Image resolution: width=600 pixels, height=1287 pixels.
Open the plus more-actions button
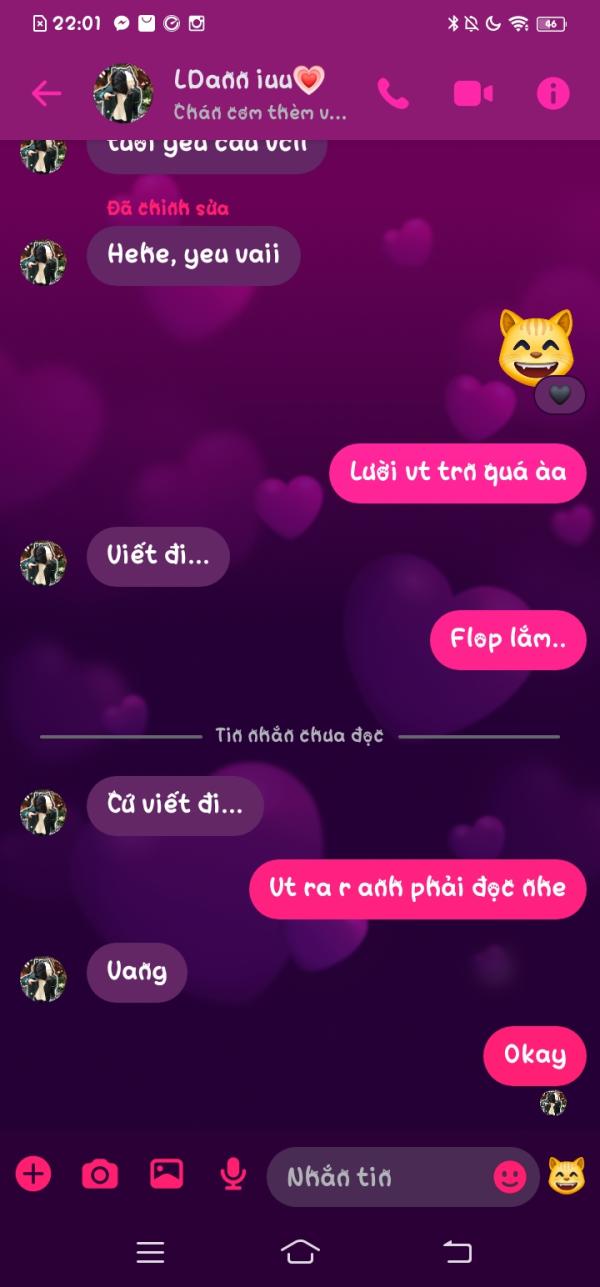point(33,1173)
